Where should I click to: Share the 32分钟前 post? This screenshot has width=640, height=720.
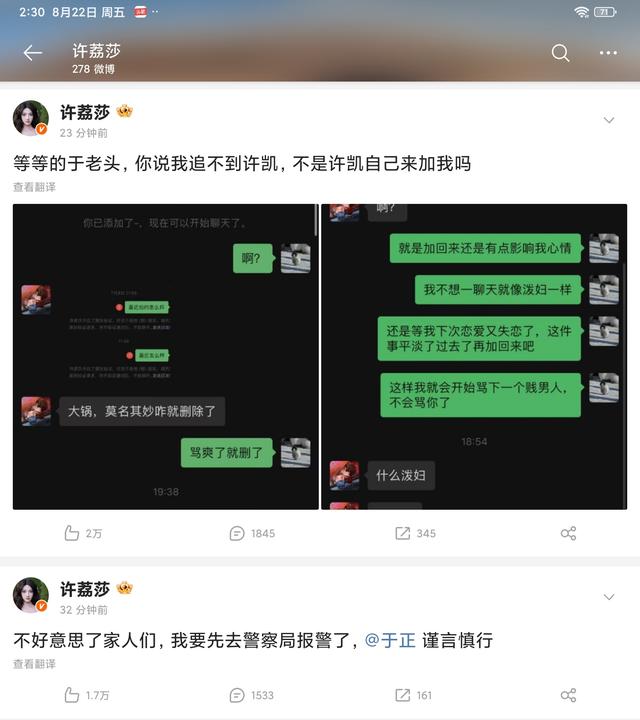[568, 695]
